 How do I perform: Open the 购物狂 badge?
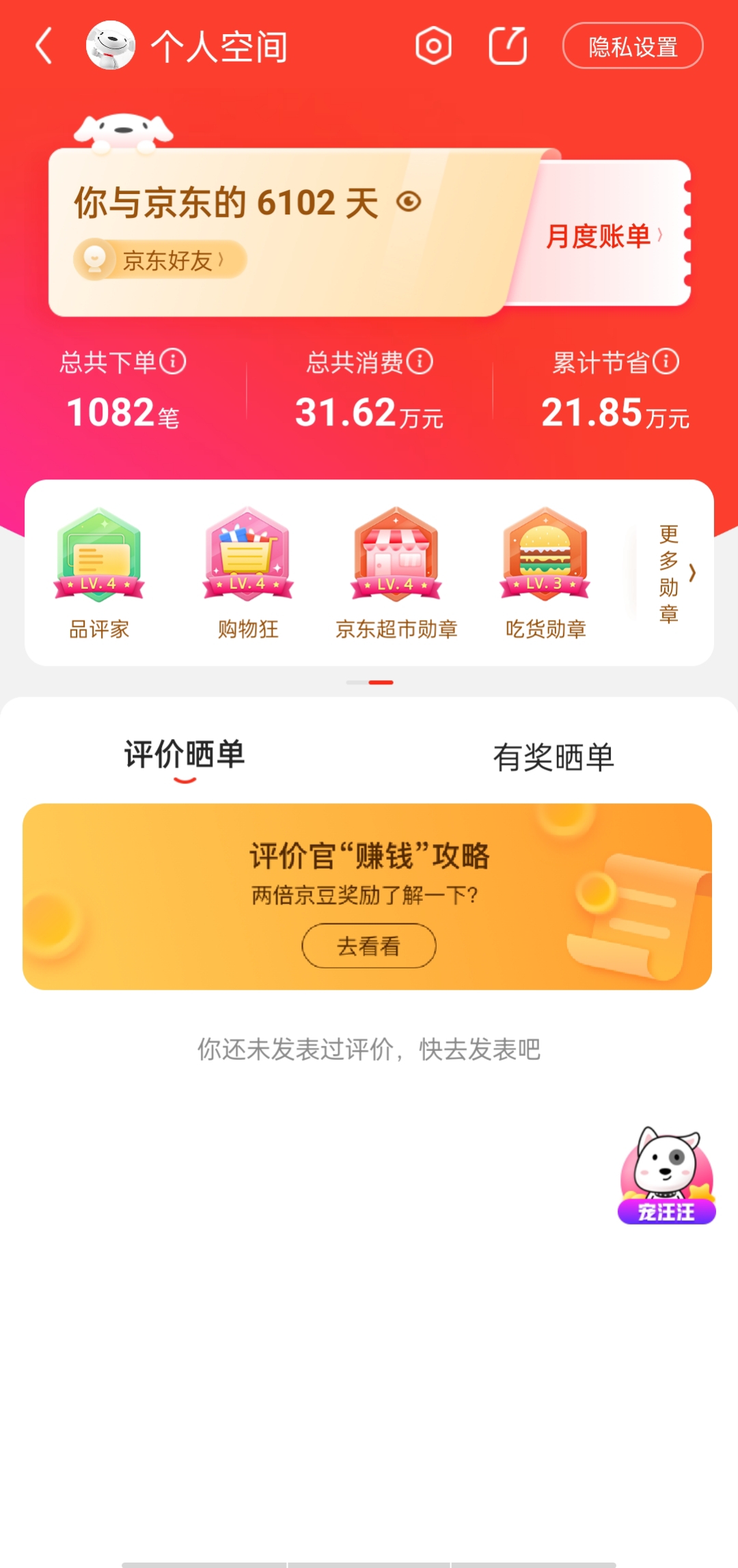pos(248,572)
